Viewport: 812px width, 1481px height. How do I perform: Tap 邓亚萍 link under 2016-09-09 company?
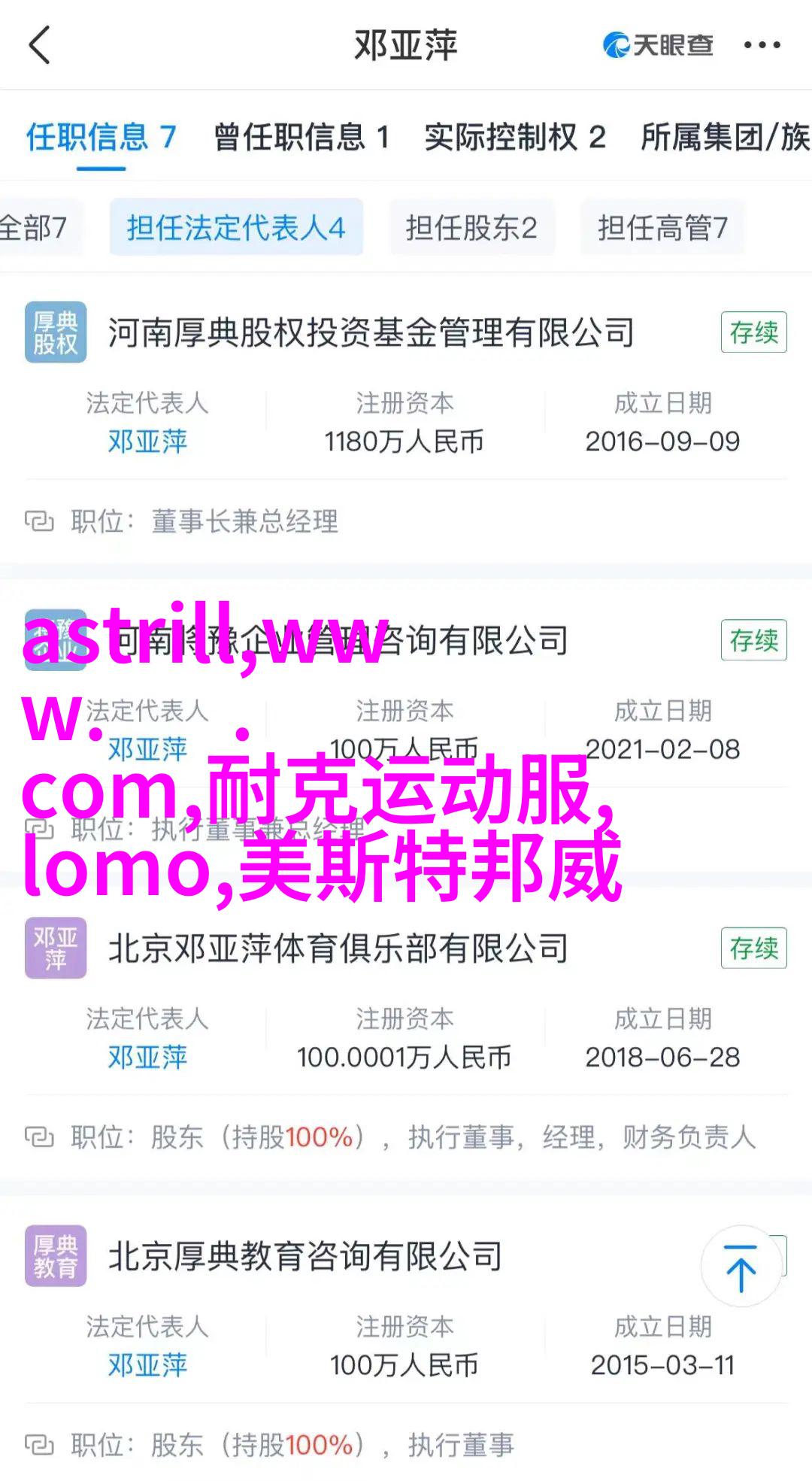click(147, 442)
